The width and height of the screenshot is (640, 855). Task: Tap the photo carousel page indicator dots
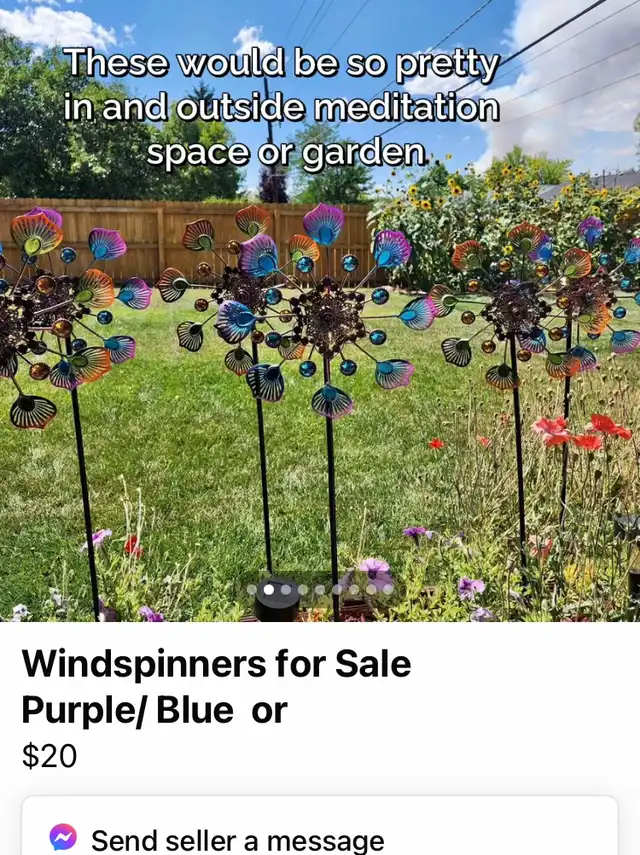click(x=320, y=590)
